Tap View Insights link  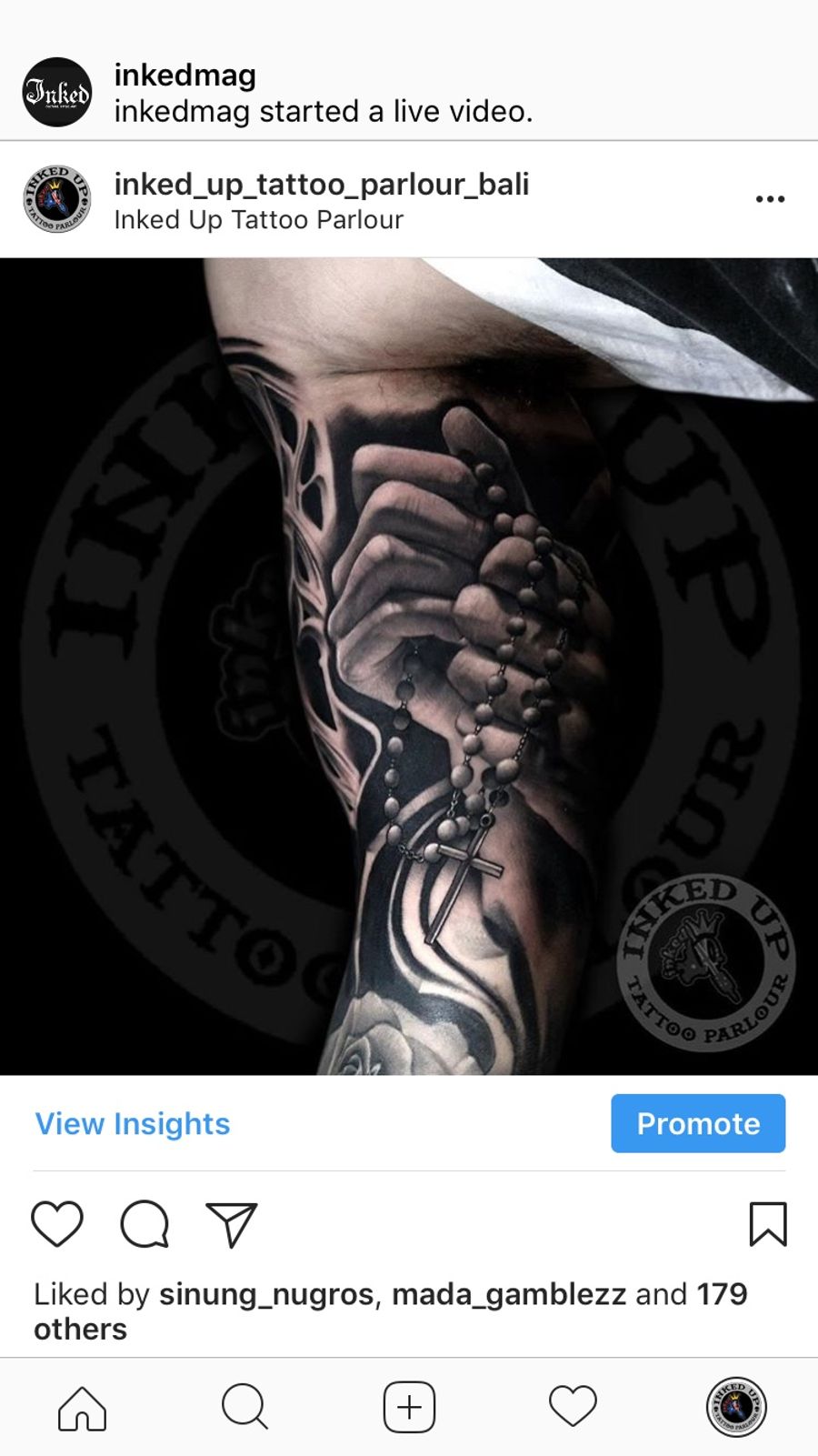[133, 1124]
